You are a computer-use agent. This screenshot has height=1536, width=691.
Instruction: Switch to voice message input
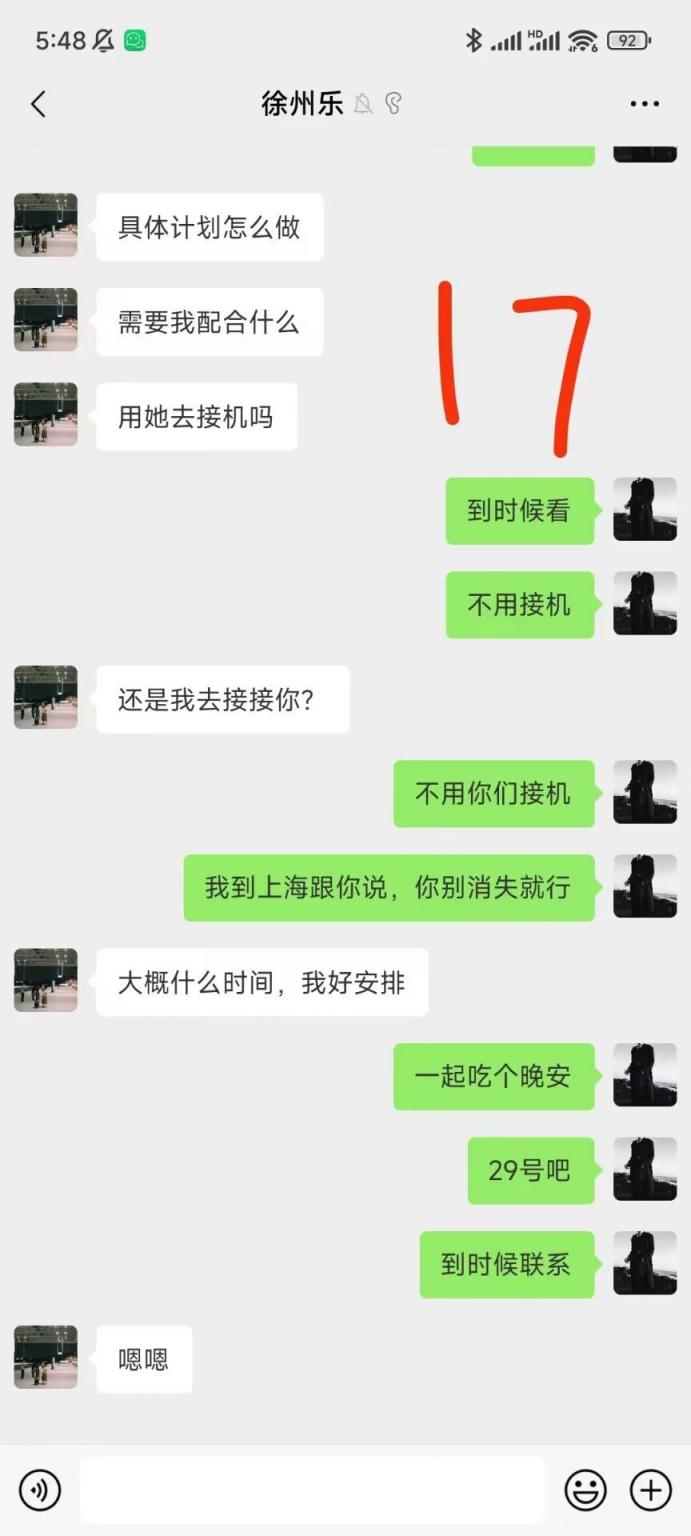click(x=40, y=1490)
